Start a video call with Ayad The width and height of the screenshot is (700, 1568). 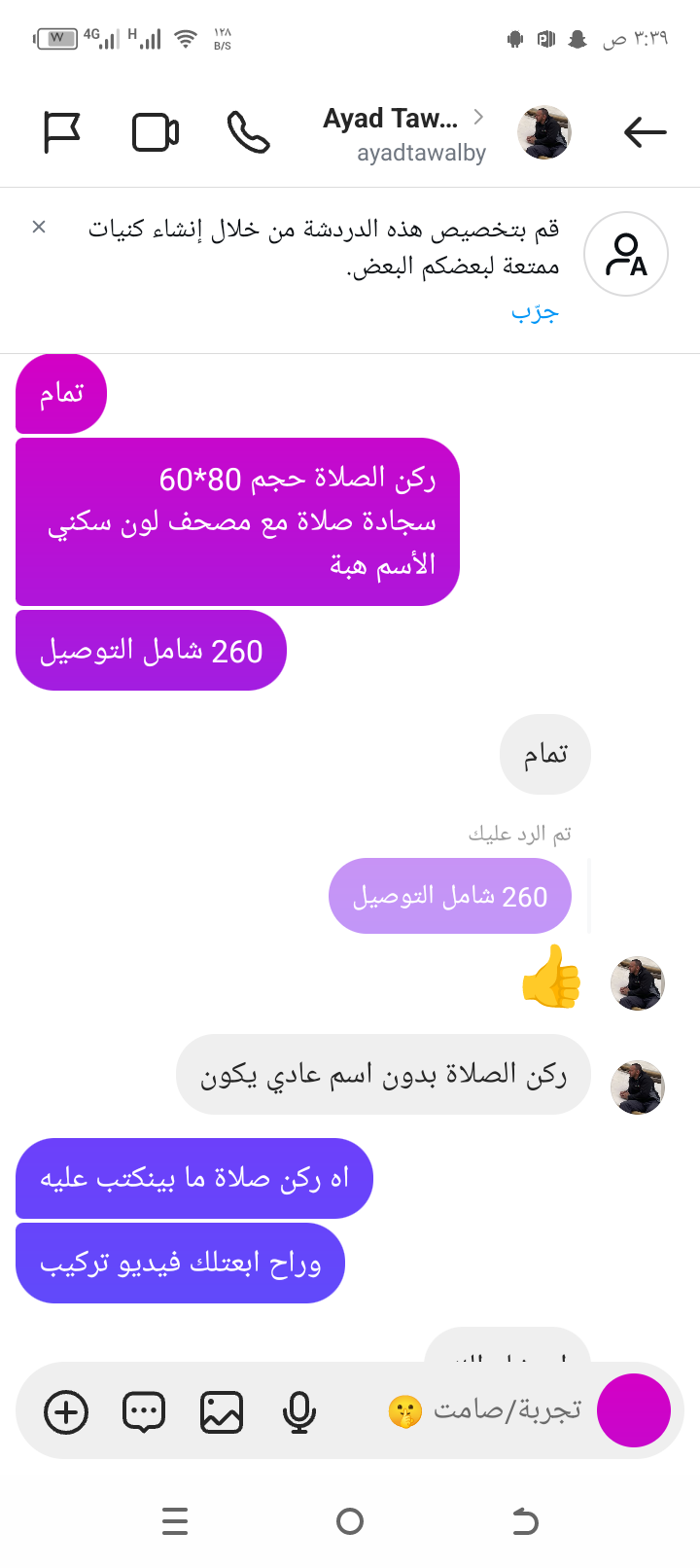point(156,132)
